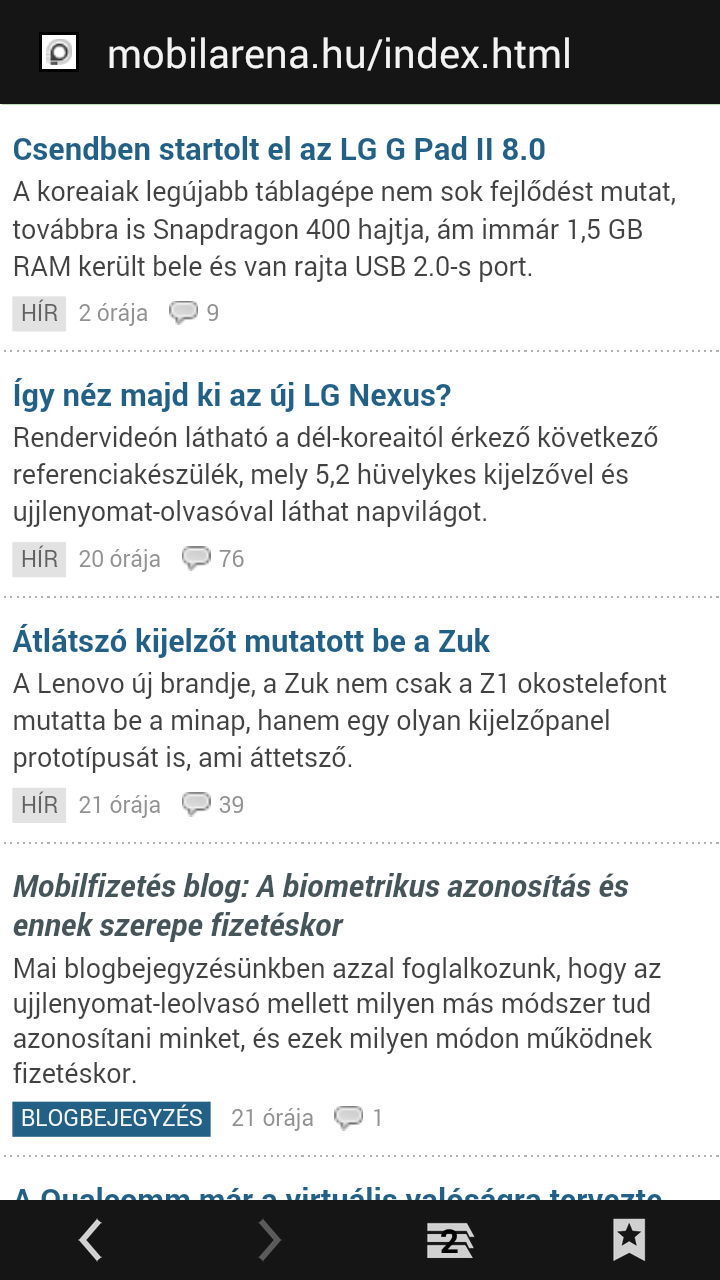Image resolution: width=720 pixels, height=1280 pixels.
Task: View the 39 comments on the Zuk article
Action: (x=213, y=805)
